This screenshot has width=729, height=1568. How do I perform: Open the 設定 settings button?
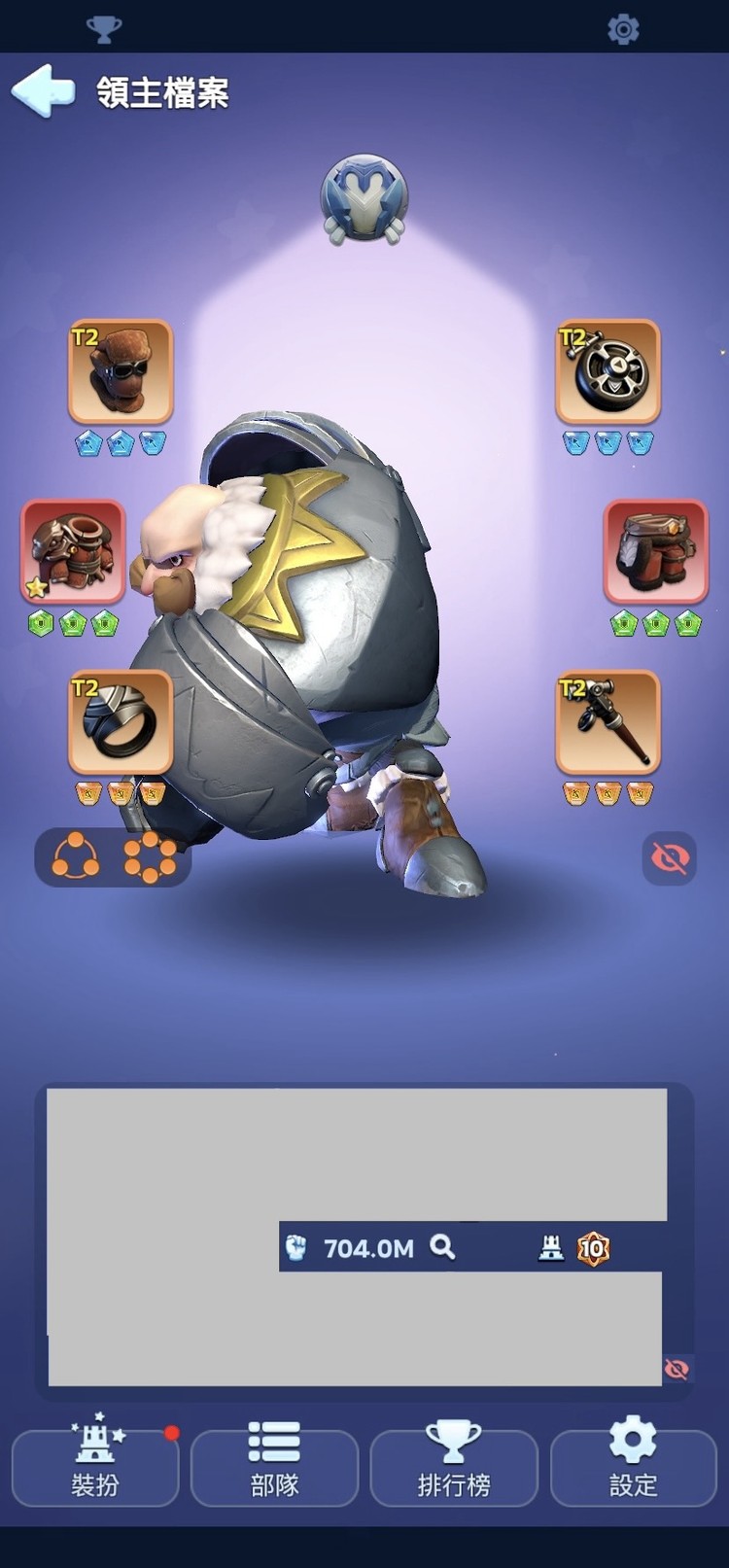pyautogui.click(x=633, y=1466)
